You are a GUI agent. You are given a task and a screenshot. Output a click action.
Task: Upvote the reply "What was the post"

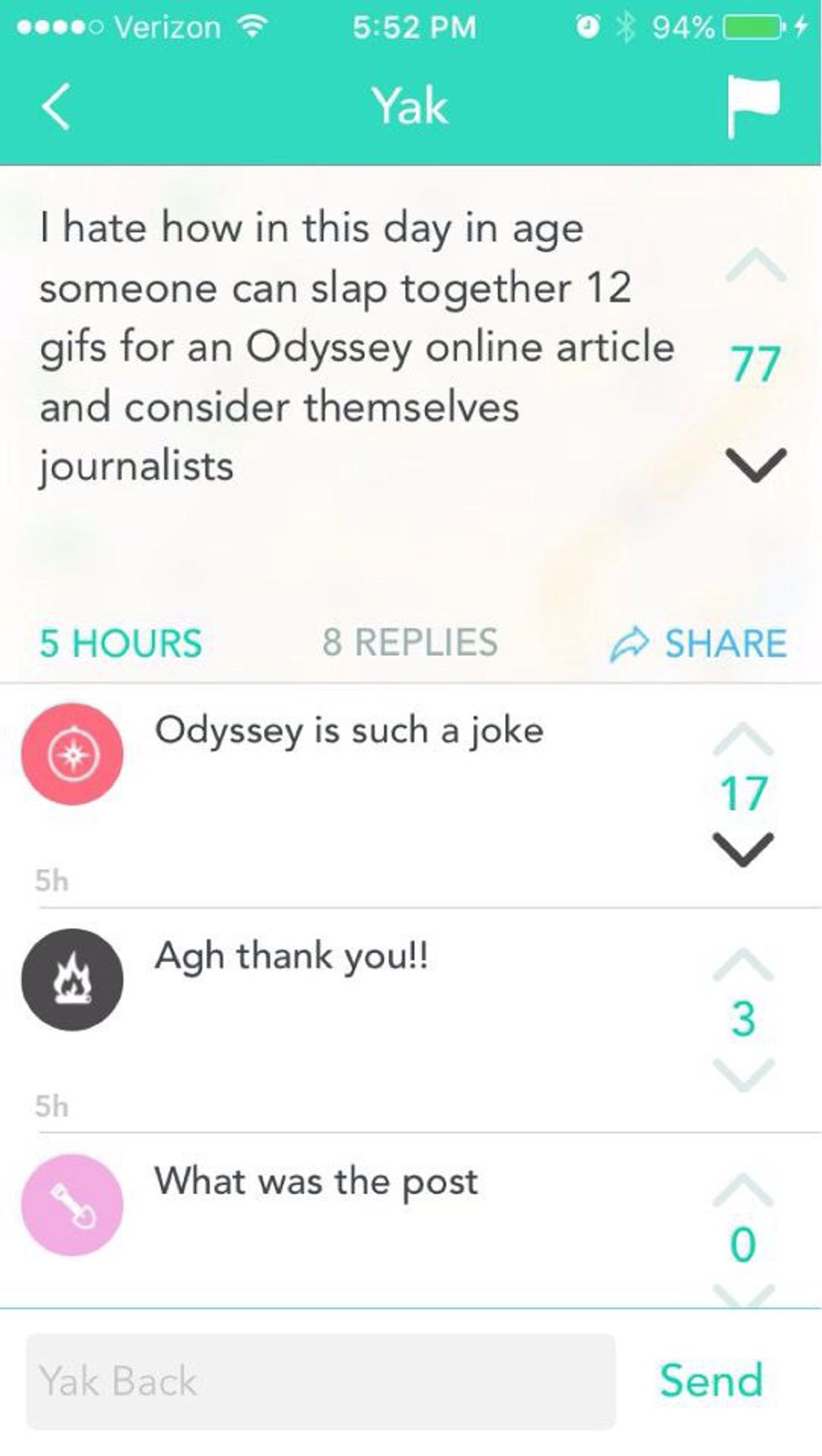743,1188
